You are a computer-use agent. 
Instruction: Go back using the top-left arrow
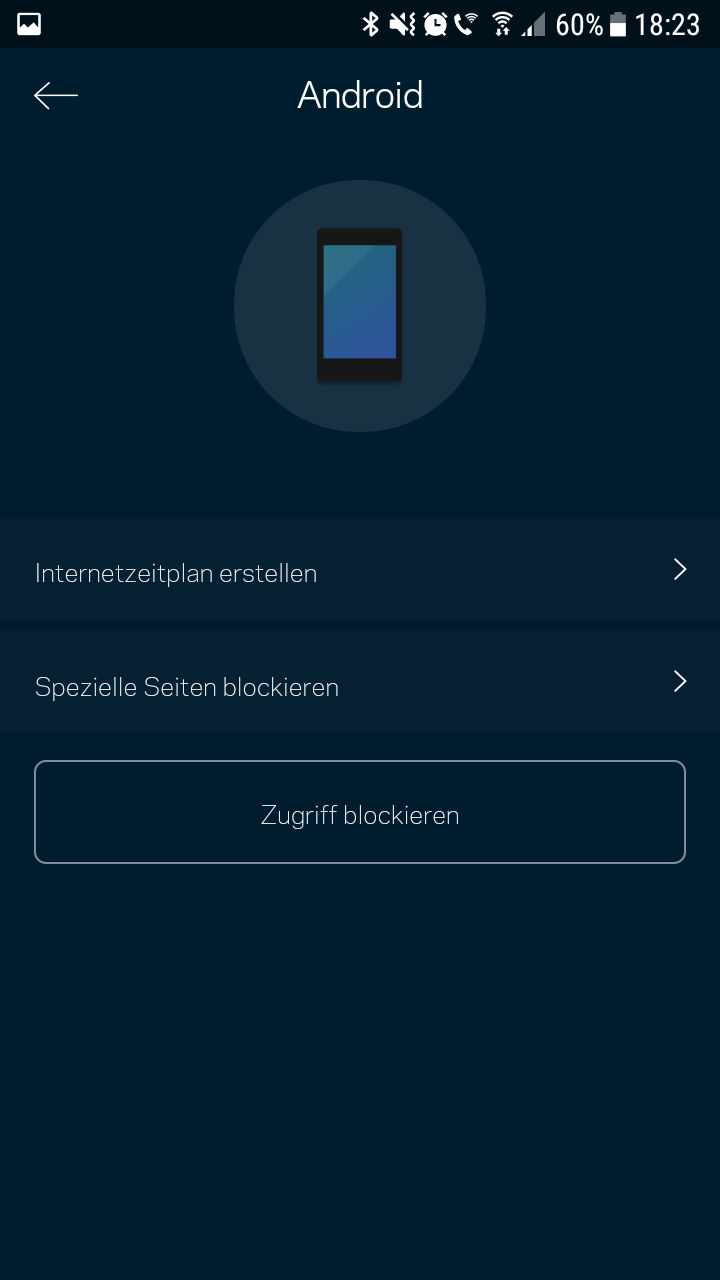coord(56,95)
